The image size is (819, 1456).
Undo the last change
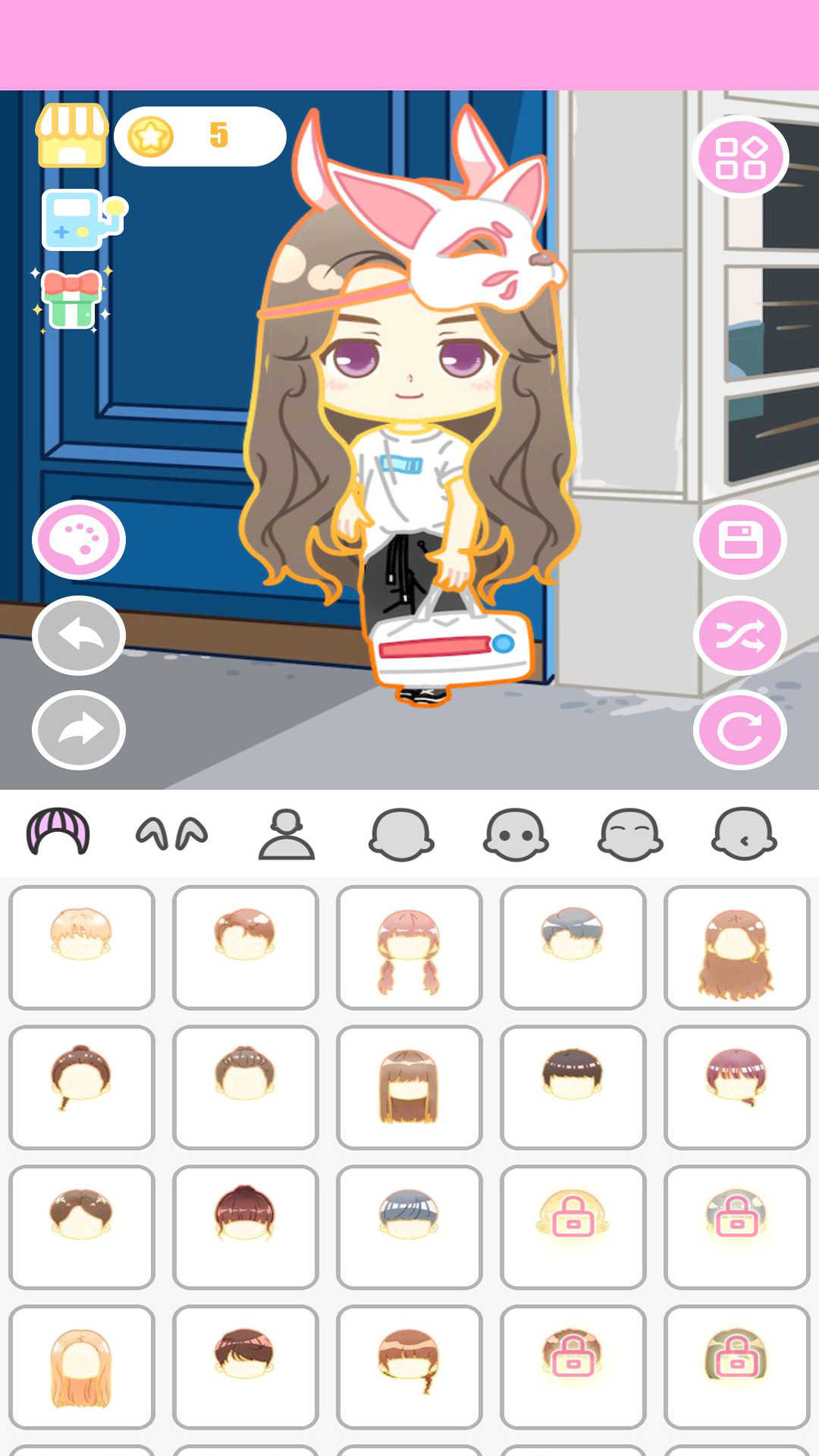pyautogui.click(x=78, y=635)
